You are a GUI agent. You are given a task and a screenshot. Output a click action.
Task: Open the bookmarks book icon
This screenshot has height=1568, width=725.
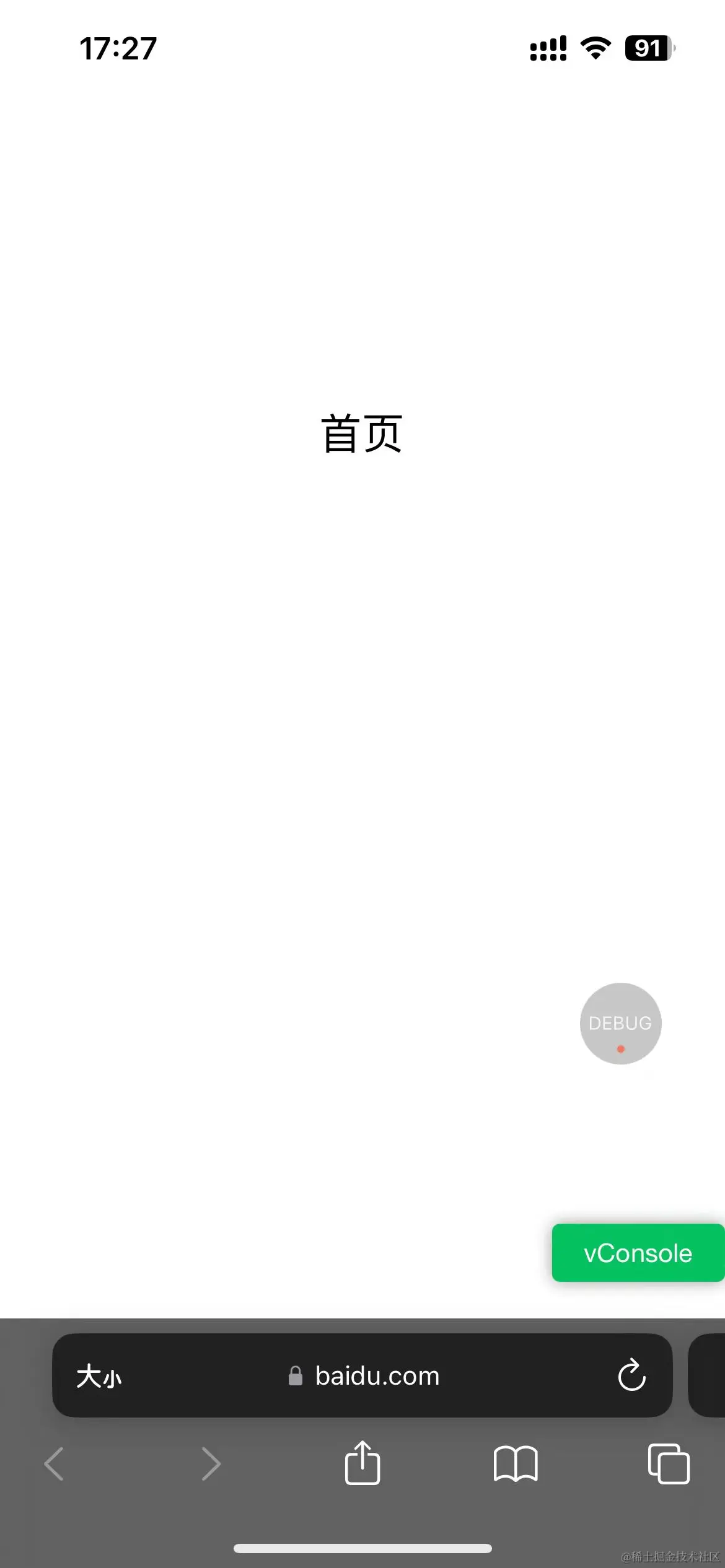(516, 1464)
